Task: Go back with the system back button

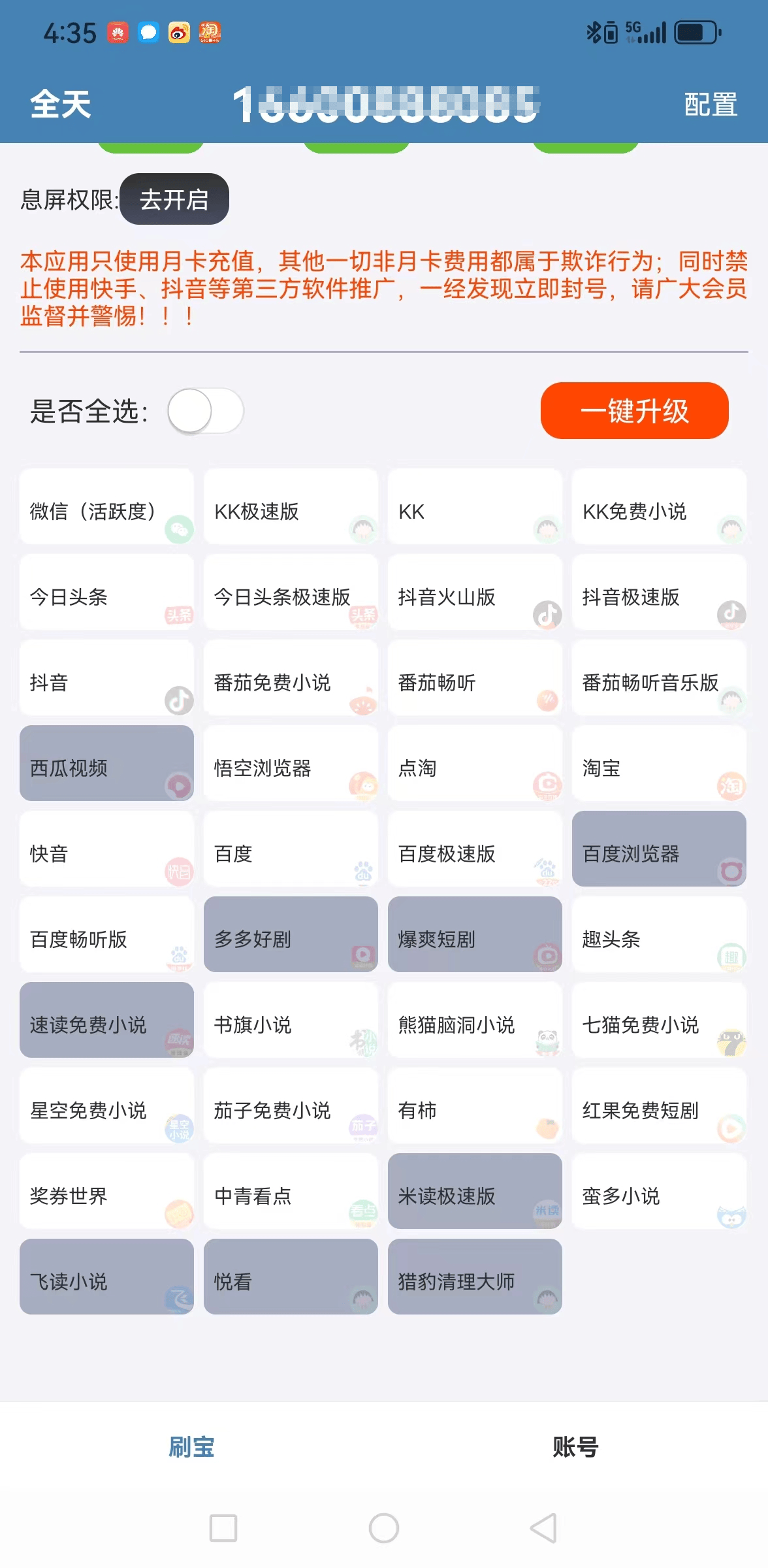Action: point(543,1528)
